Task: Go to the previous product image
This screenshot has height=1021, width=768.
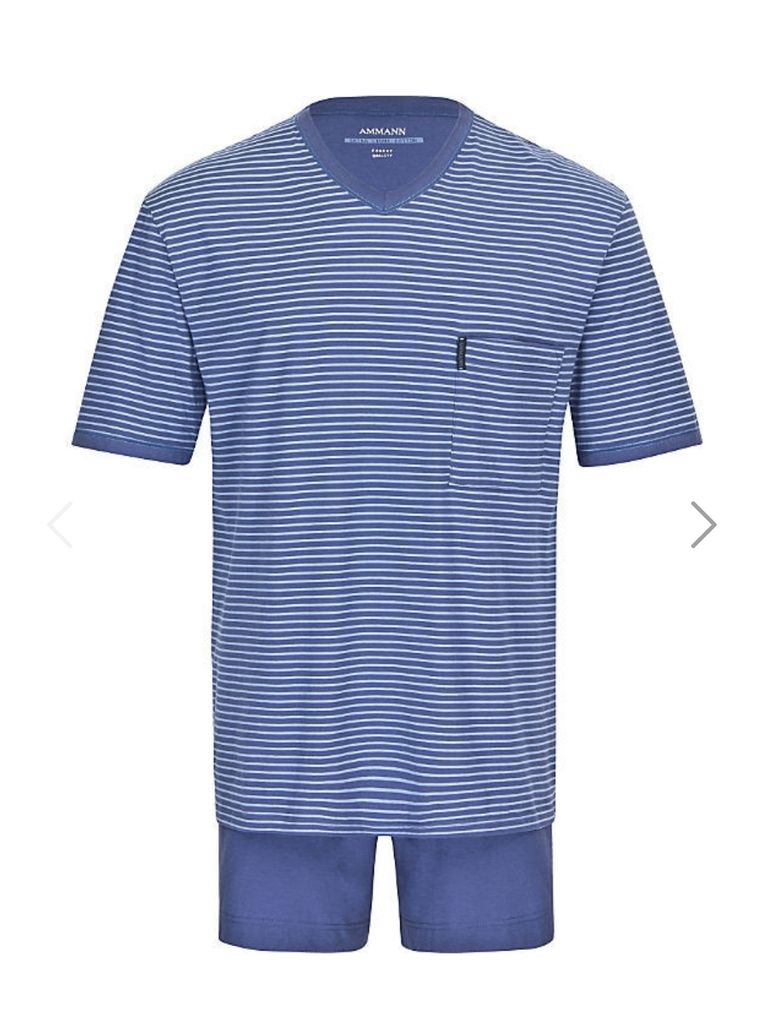Action: point(61,524)
